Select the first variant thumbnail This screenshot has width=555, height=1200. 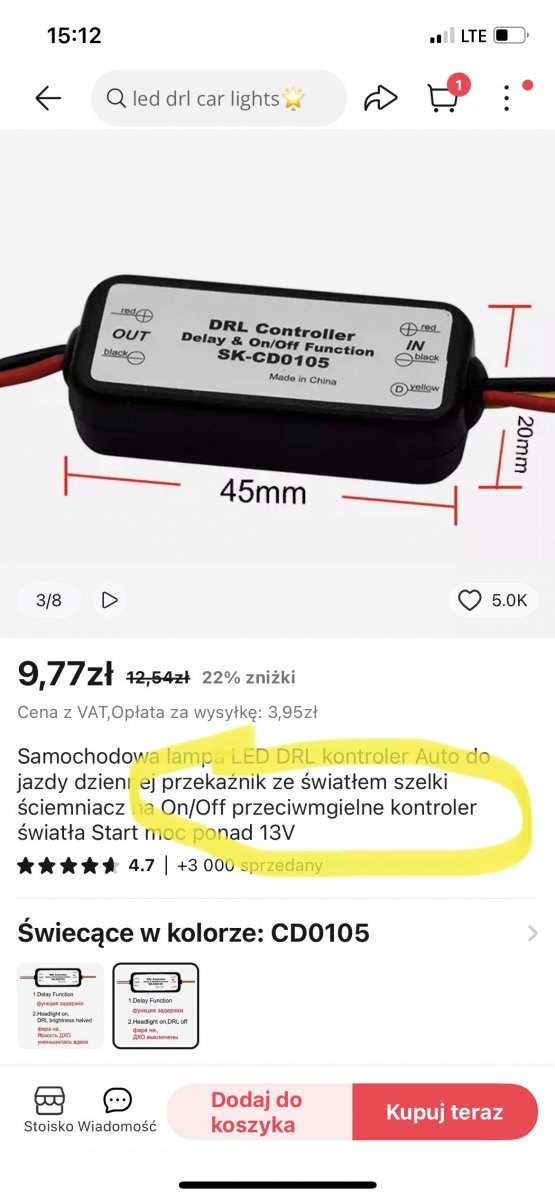(60, 1006)
